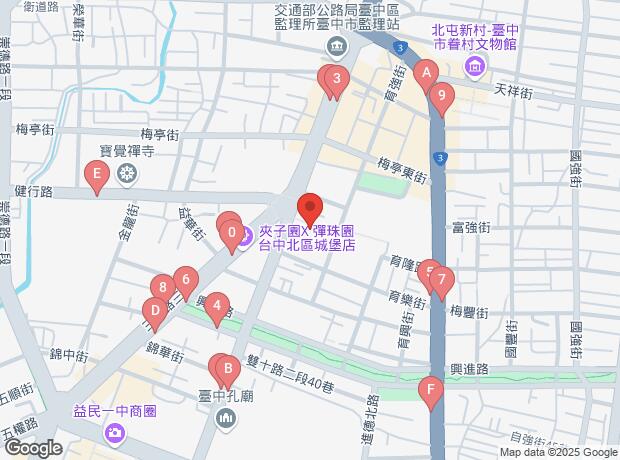Select the unlabeled red center pin
Screen dimensions: 620x460
tap(310, 208)
